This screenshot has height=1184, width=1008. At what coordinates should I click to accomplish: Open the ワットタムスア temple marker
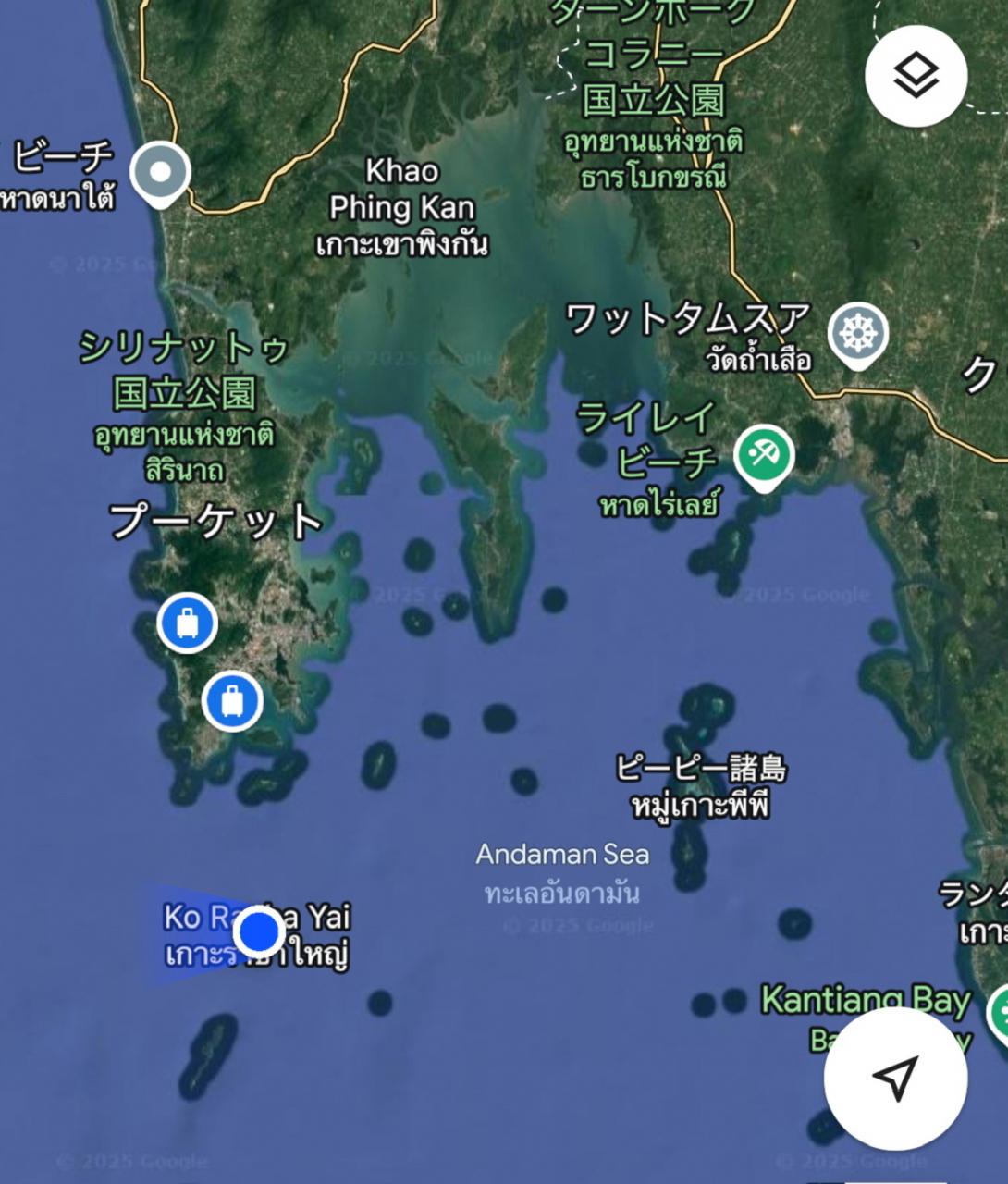[857, 334]
